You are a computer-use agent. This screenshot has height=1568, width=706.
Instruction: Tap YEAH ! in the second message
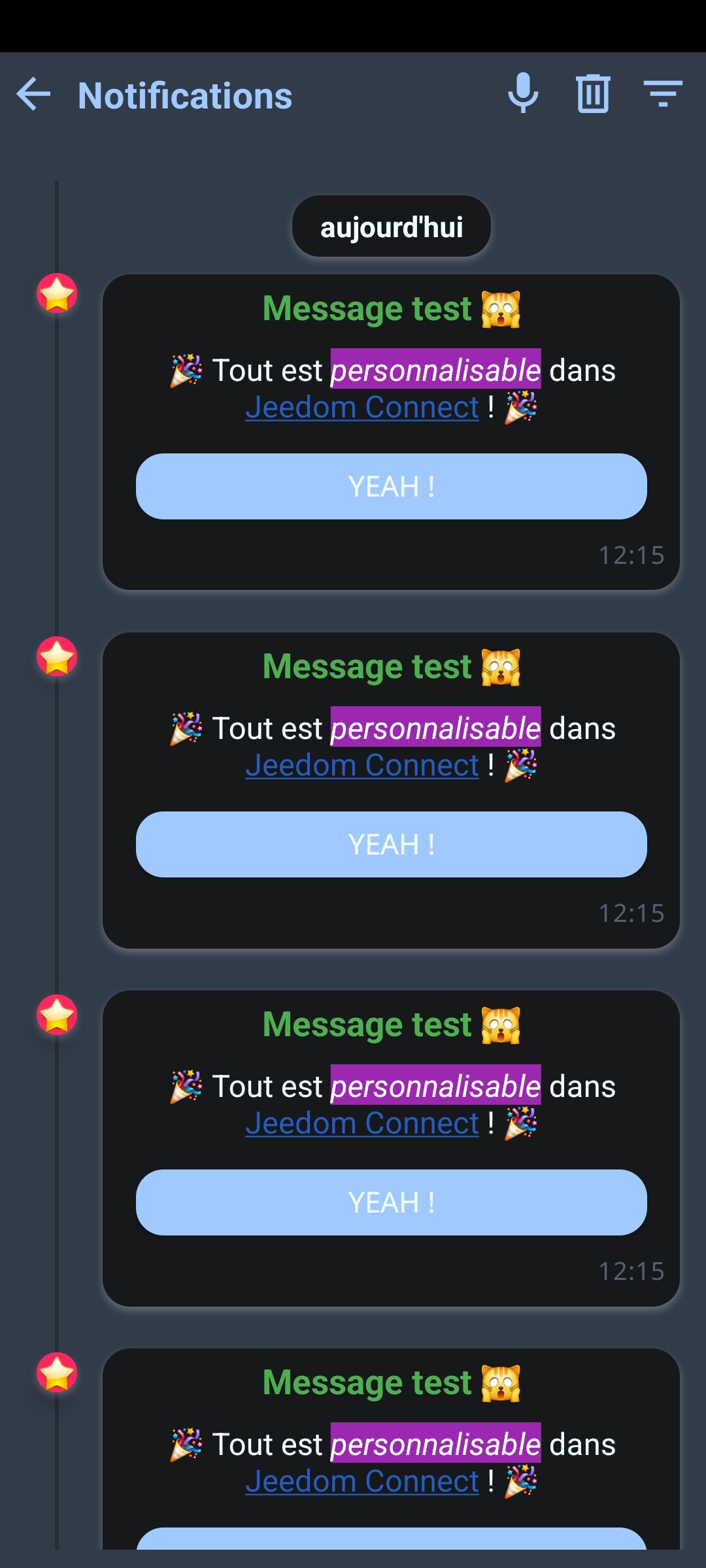point(391,845)
